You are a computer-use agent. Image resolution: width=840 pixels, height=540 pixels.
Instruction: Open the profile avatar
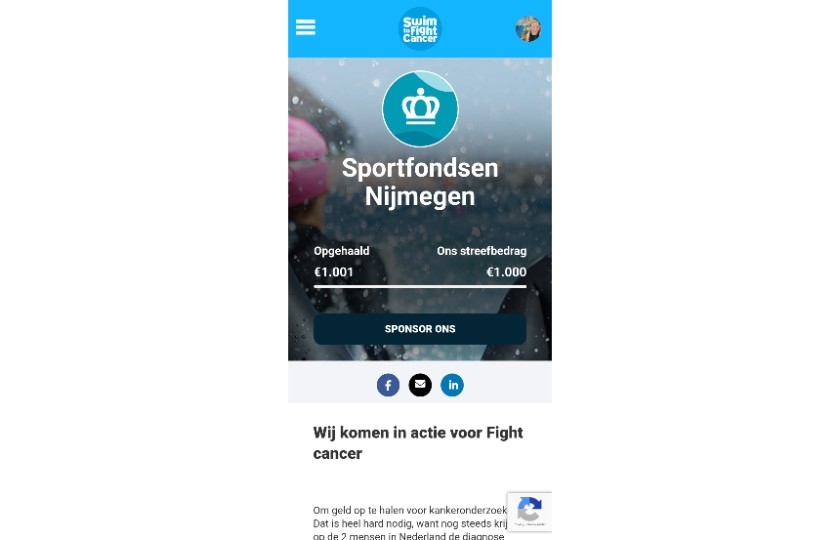coord(528,29)
